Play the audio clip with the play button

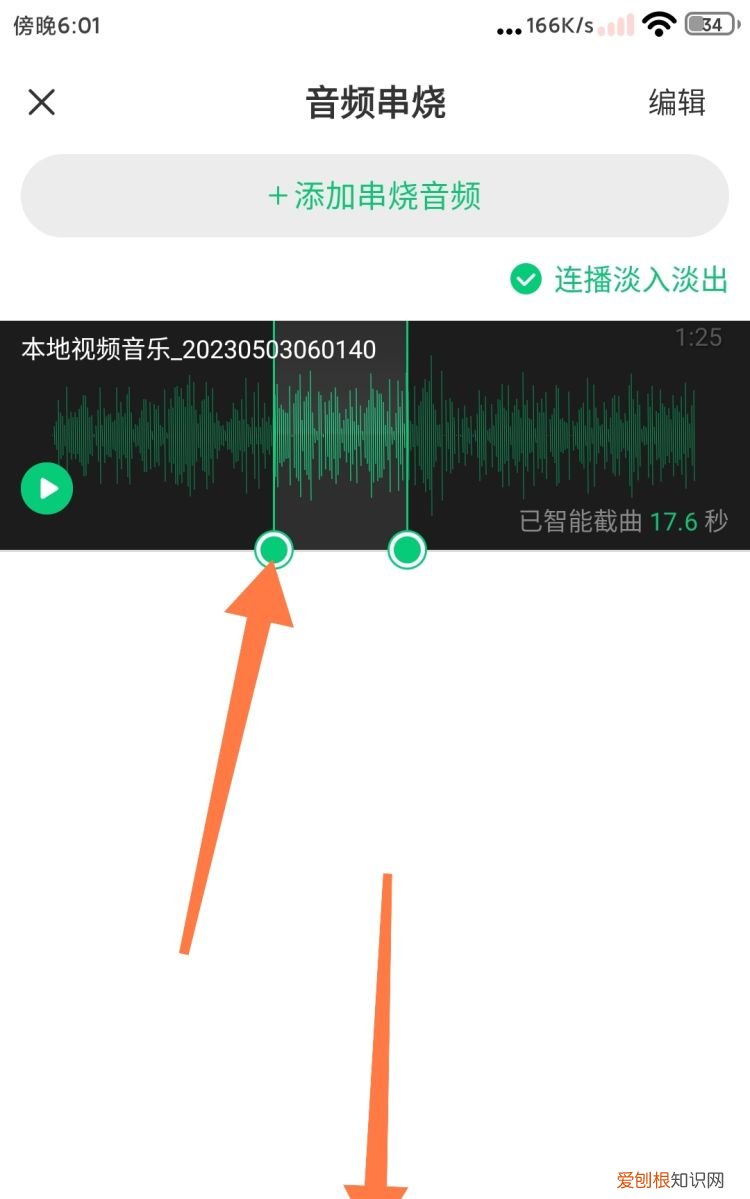pyautogui.click(x=46, y=488)
